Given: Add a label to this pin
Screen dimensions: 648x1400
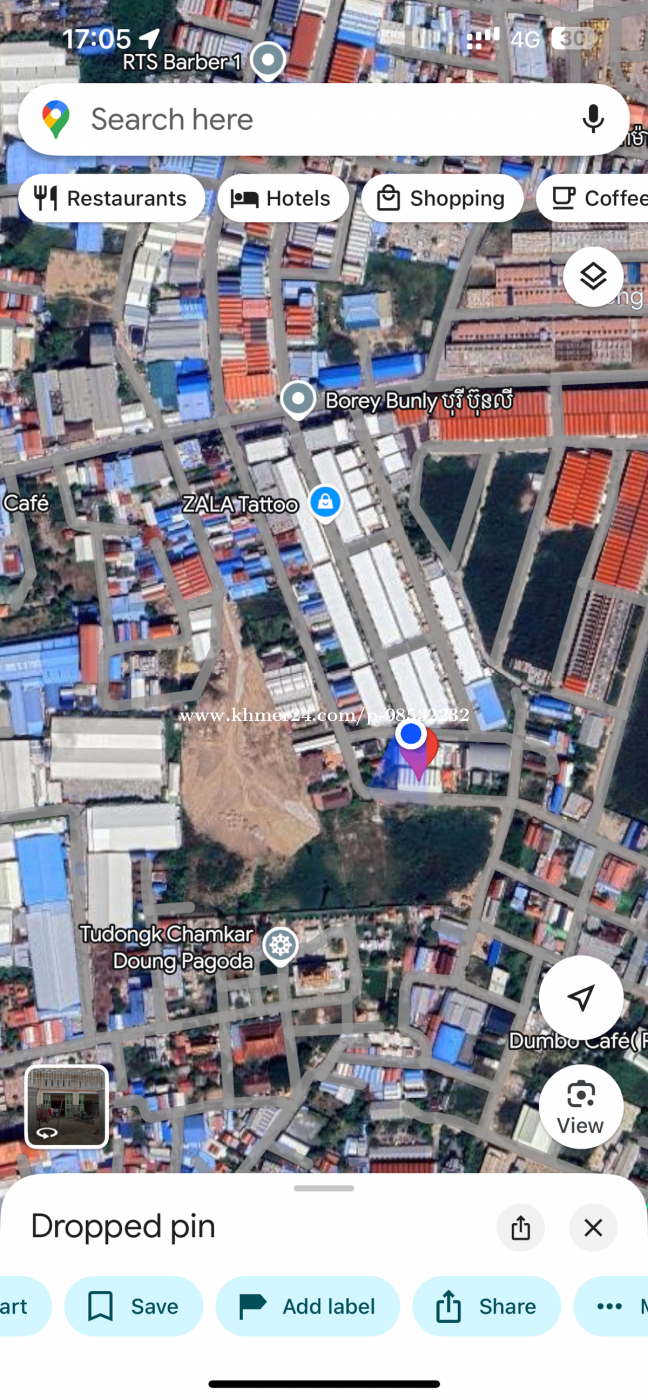Looking at the screenshot, I should 307,1306.
